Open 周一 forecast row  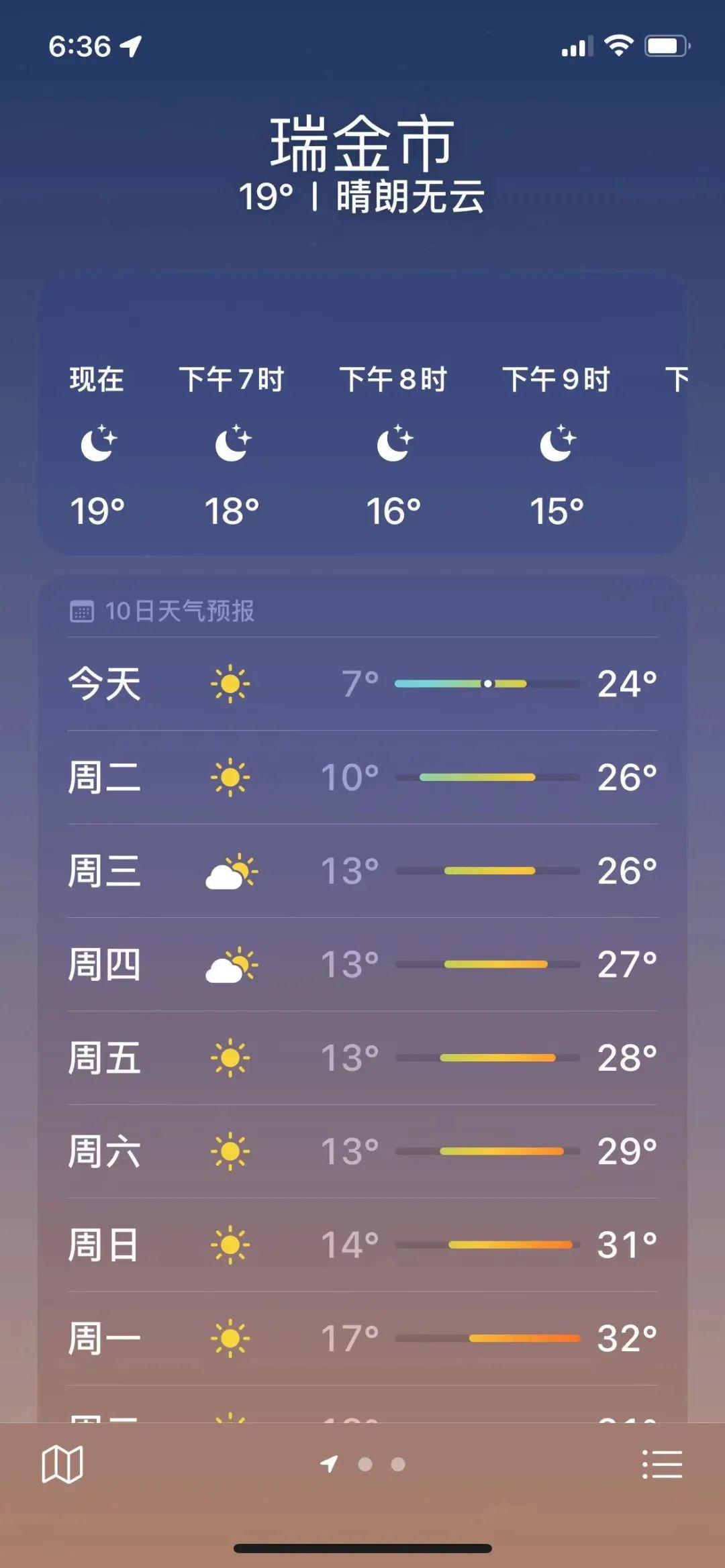pos(362,1338)
